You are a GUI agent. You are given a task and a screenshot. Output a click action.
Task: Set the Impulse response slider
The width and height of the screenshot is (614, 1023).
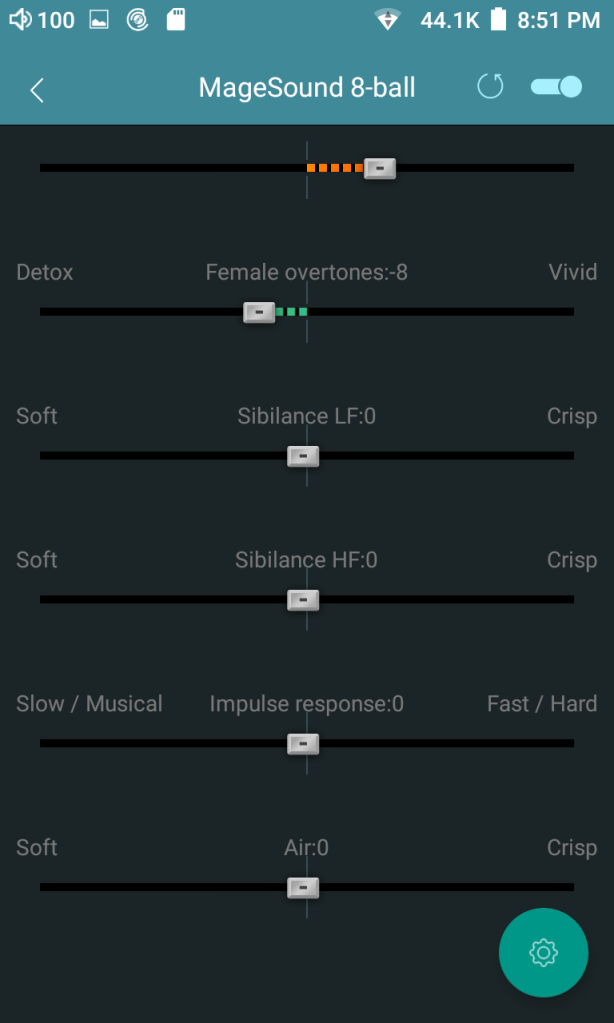click(303, 744)
